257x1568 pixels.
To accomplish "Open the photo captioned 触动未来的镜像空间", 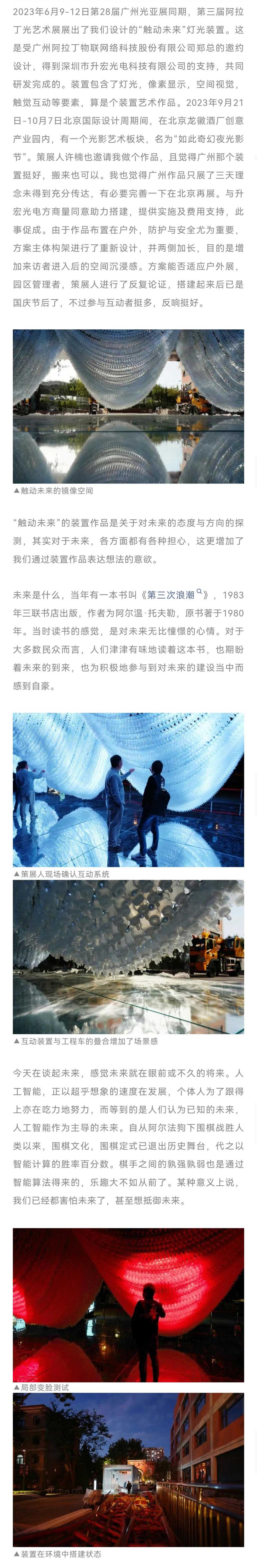I will (x=128, y=406).
